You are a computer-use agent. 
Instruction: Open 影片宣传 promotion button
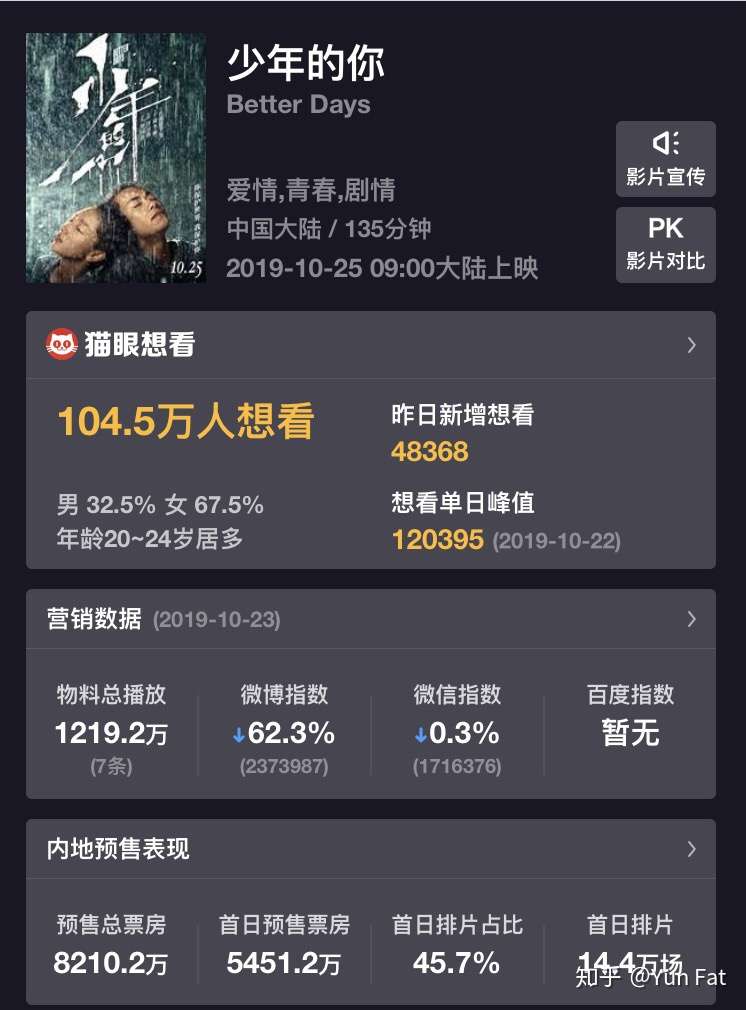pos(665,159)
